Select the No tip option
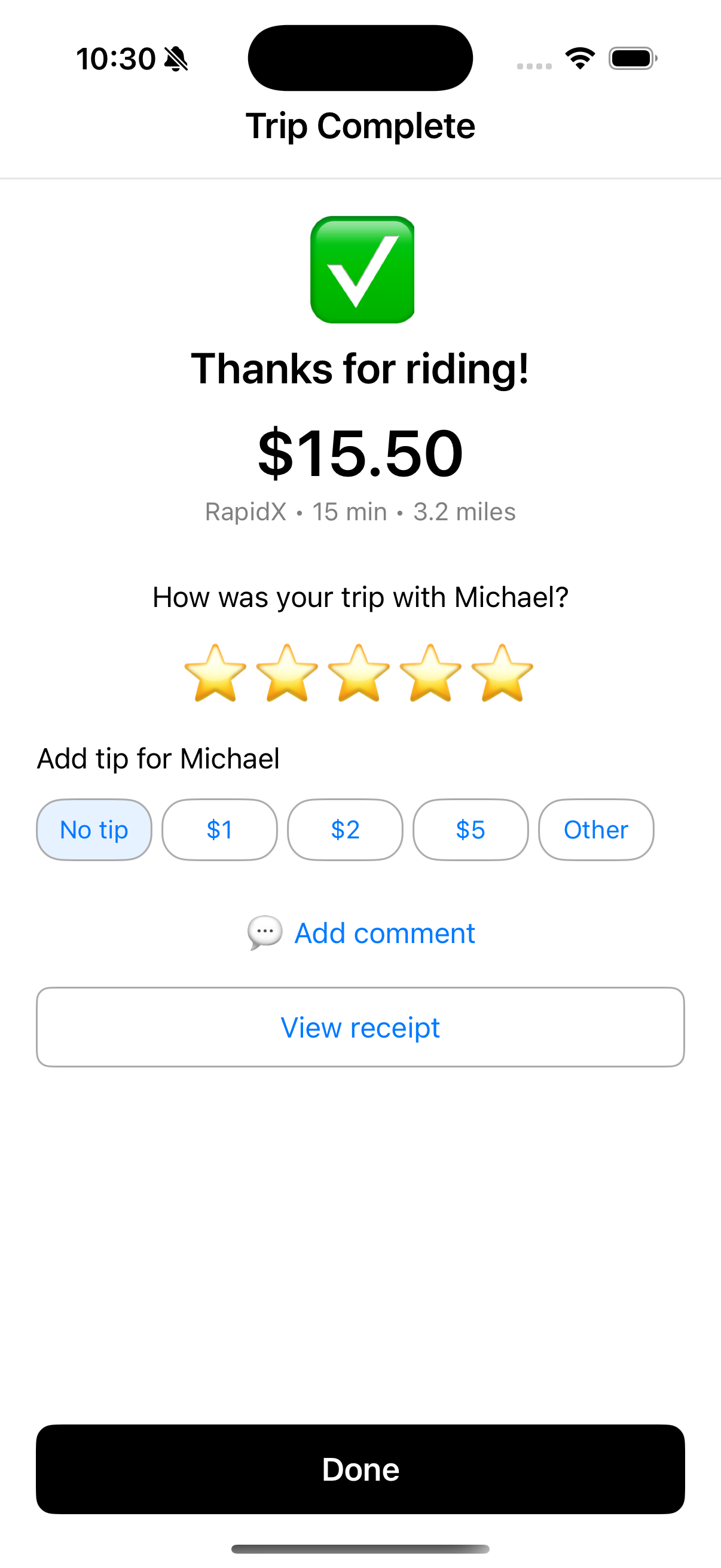 (x=94, y=829)
